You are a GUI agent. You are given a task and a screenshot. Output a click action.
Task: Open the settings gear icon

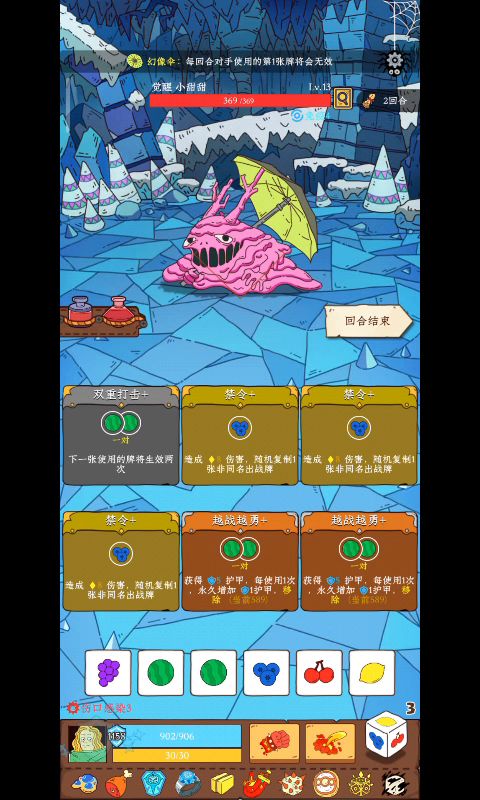394,61
